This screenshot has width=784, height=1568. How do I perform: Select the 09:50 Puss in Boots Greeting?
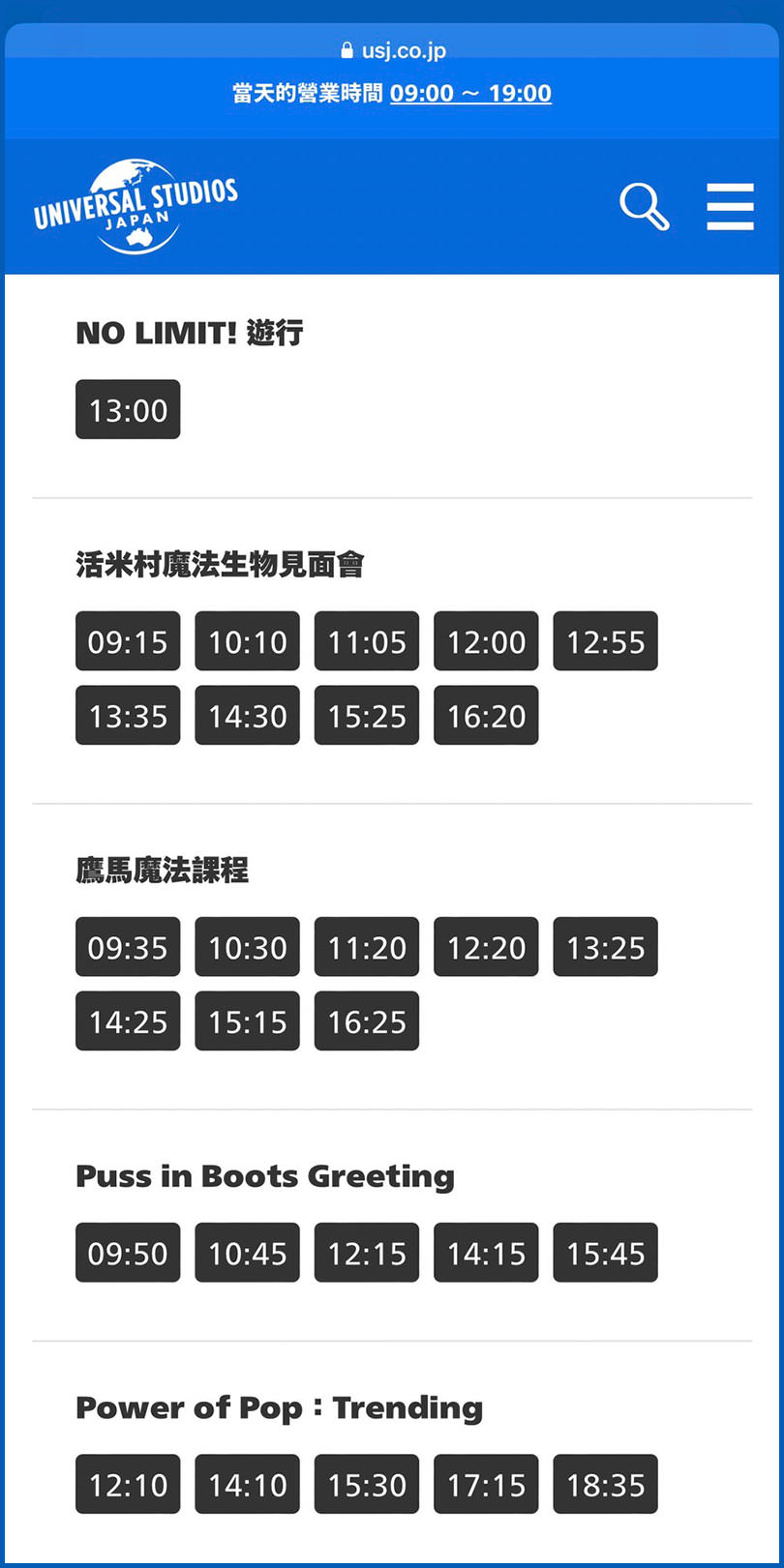point(127,1252)
